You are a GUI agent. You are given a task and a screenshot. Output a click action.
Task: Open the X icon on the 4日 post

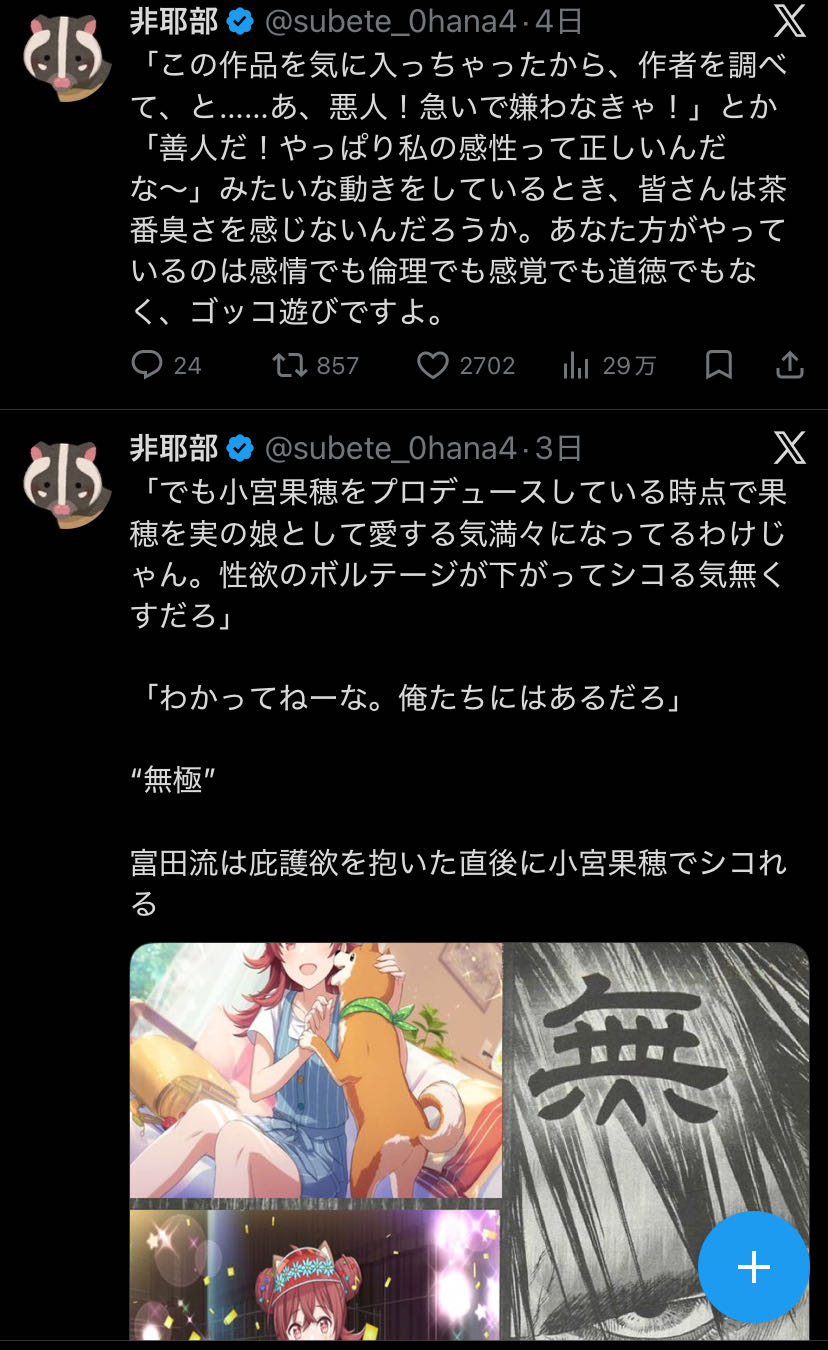[789, 20]
